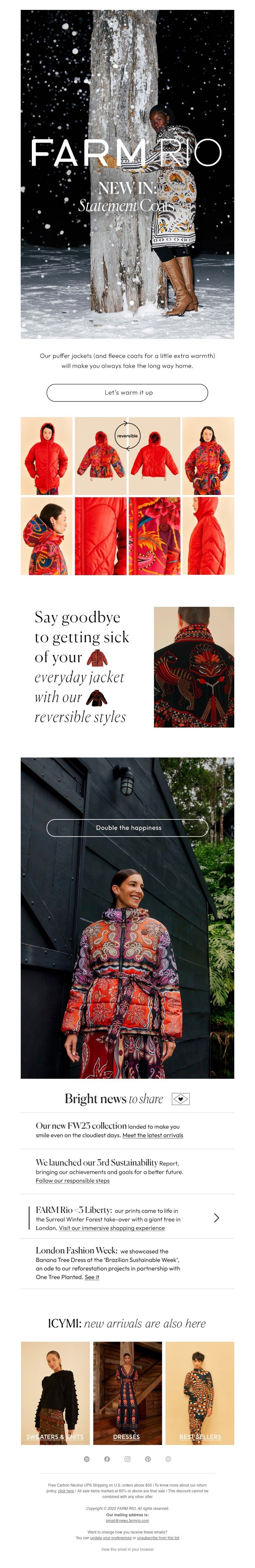Tap the click here return policy link

pyautogui.click(x=66, y=1491)
